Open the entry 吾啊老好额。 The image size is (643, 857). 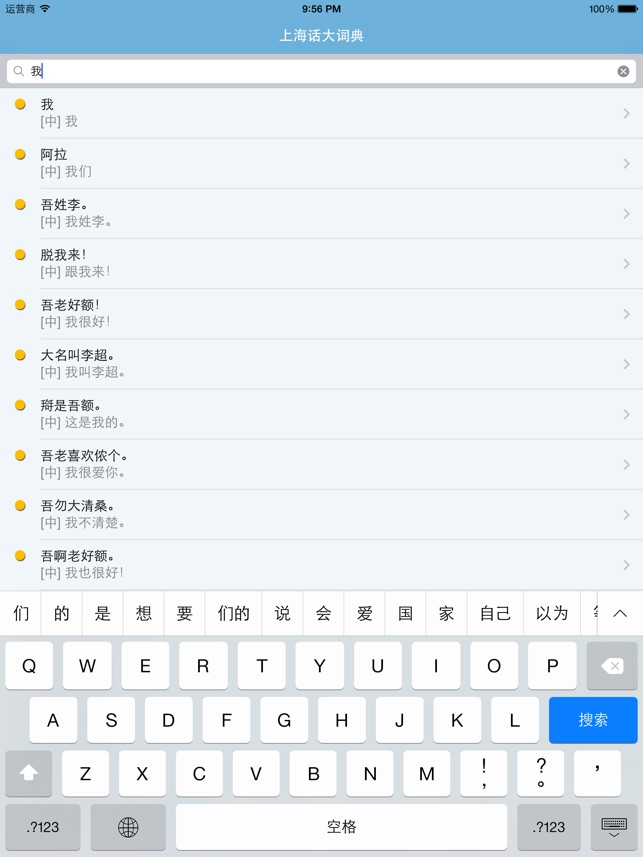pyautogui.click(x=320, y=564)
